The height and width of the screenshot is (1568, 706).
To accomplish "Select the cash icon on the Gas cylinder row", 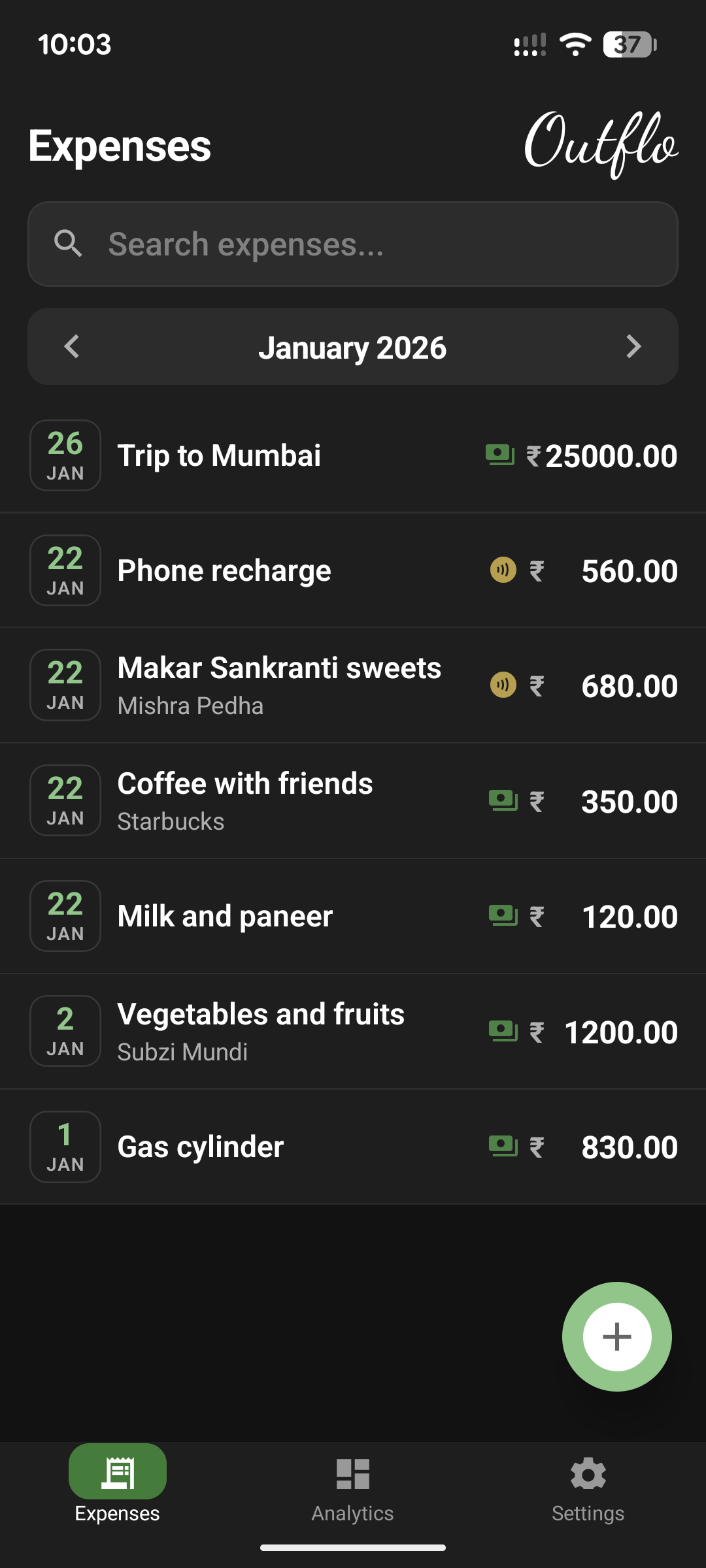I will [x=502, y=1147].
